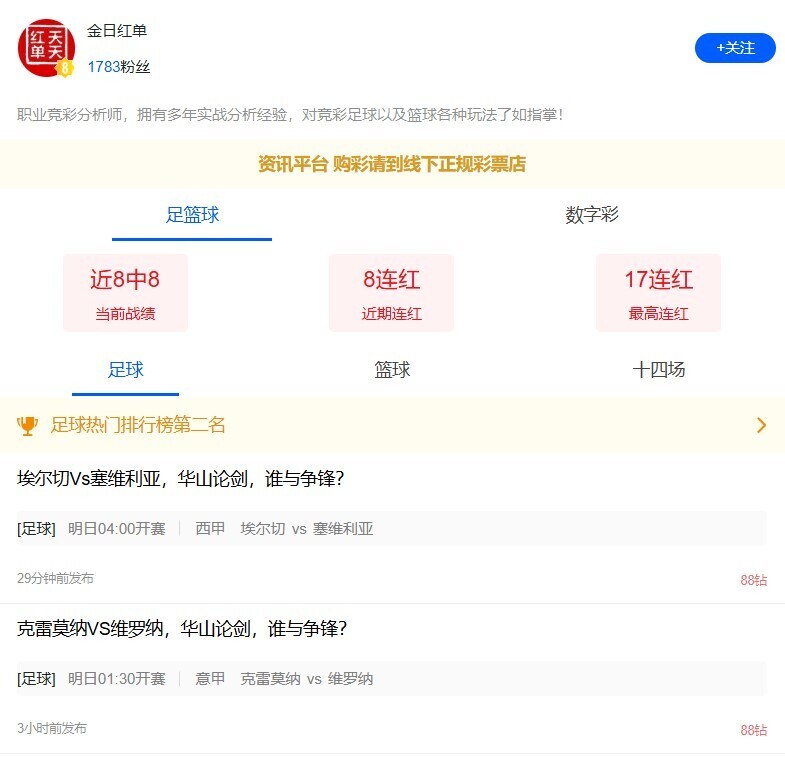
Task: Open the 克雷莫纳VS维罗纳 analysis post
Action: 182,629
